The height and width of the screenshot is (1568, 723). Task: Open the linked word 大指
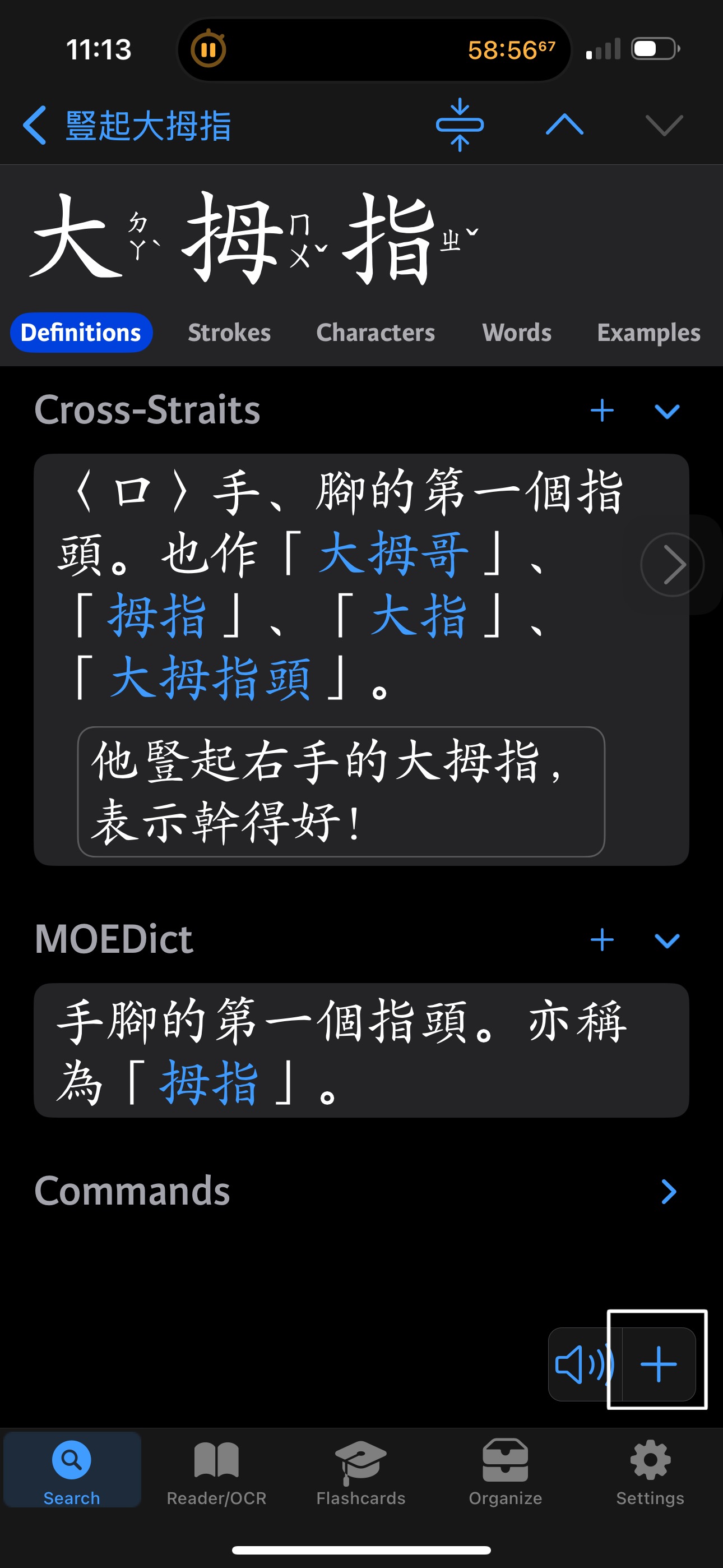pos(419,616)
